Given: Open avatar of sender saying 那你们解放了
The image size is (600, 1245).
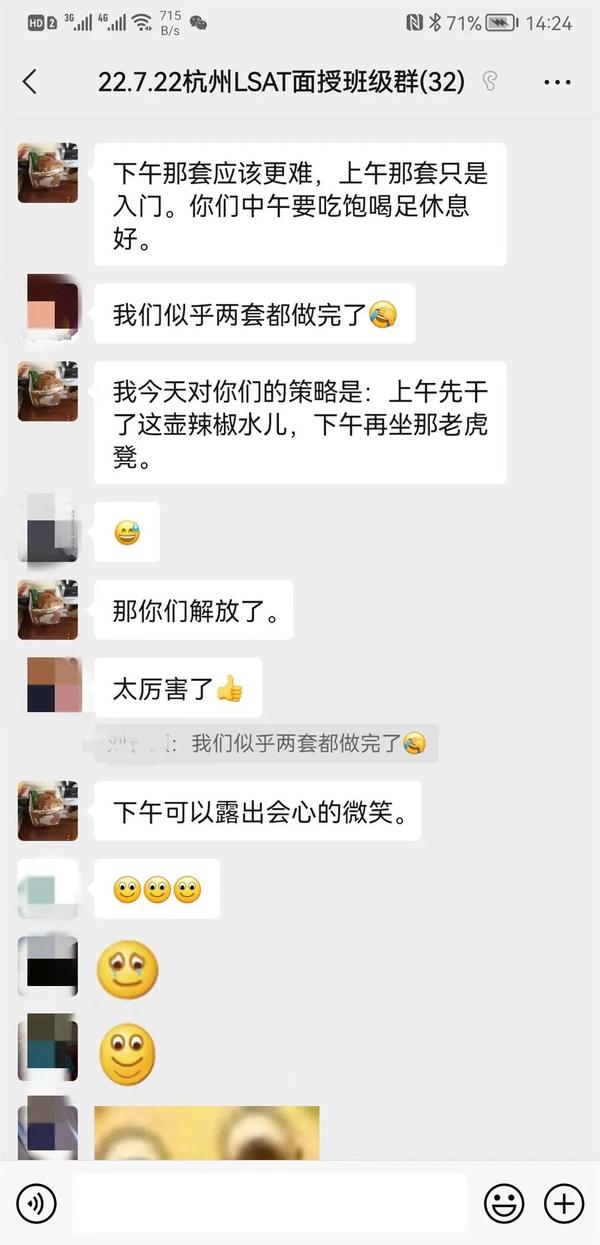Looking at the screenshot, I should coord(48,609).
